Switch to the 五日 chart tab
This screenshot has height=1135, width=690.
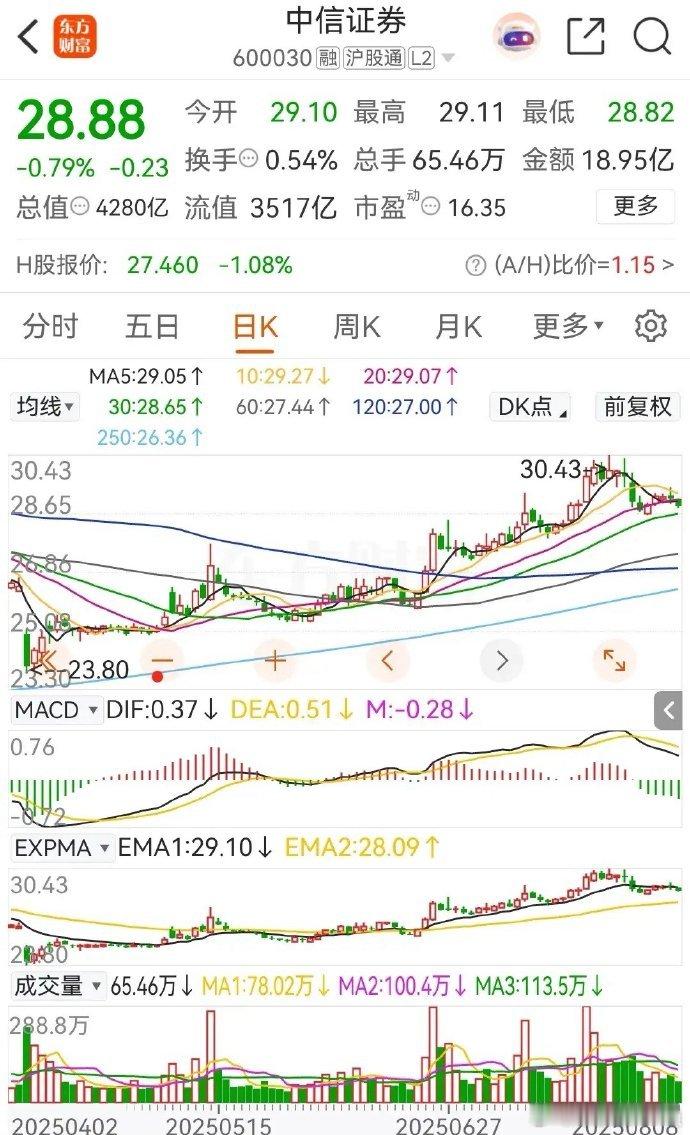(x=152, y=327)
